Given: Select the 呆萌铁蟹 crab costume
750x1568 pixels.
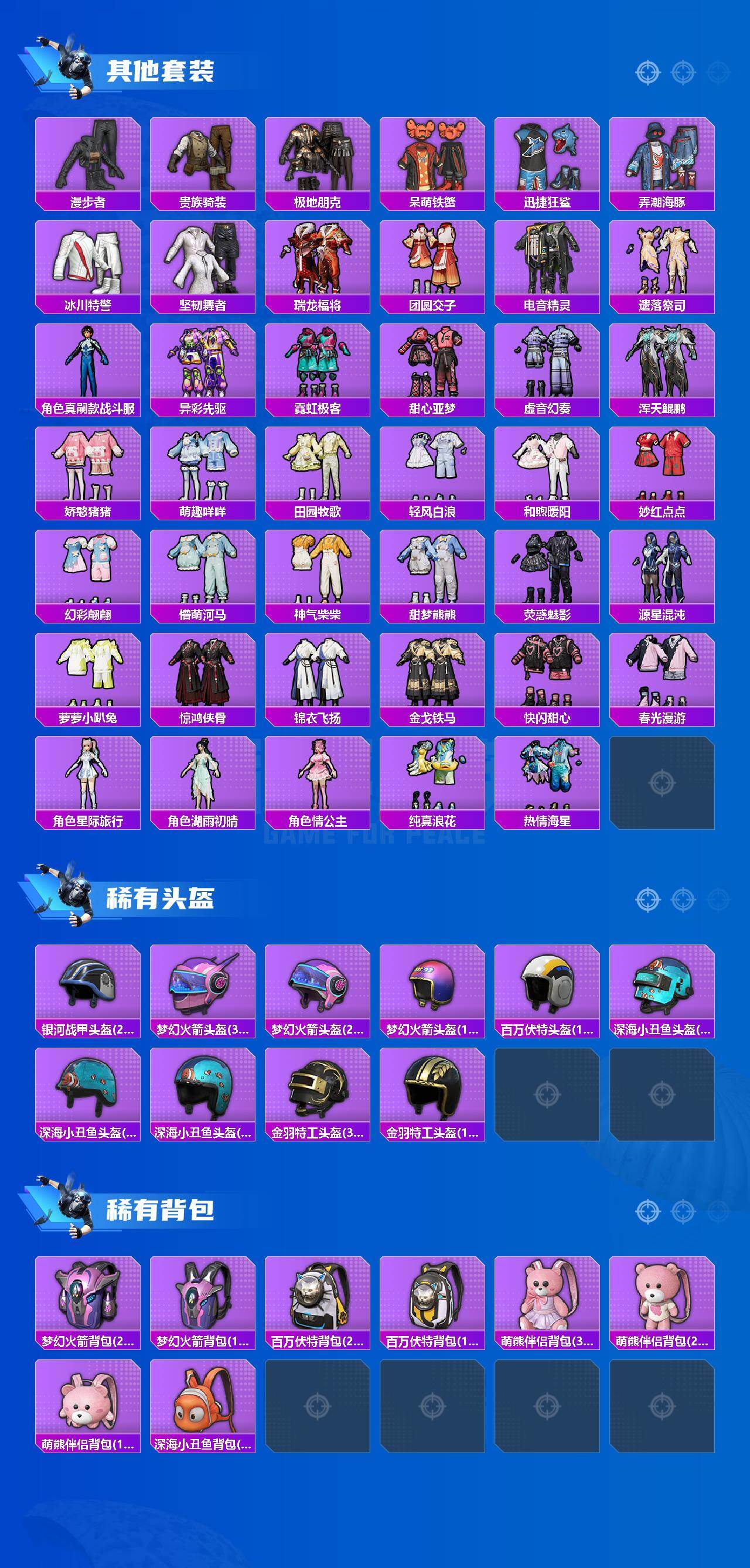Looking at the screenshot, I should click(434, 157).
